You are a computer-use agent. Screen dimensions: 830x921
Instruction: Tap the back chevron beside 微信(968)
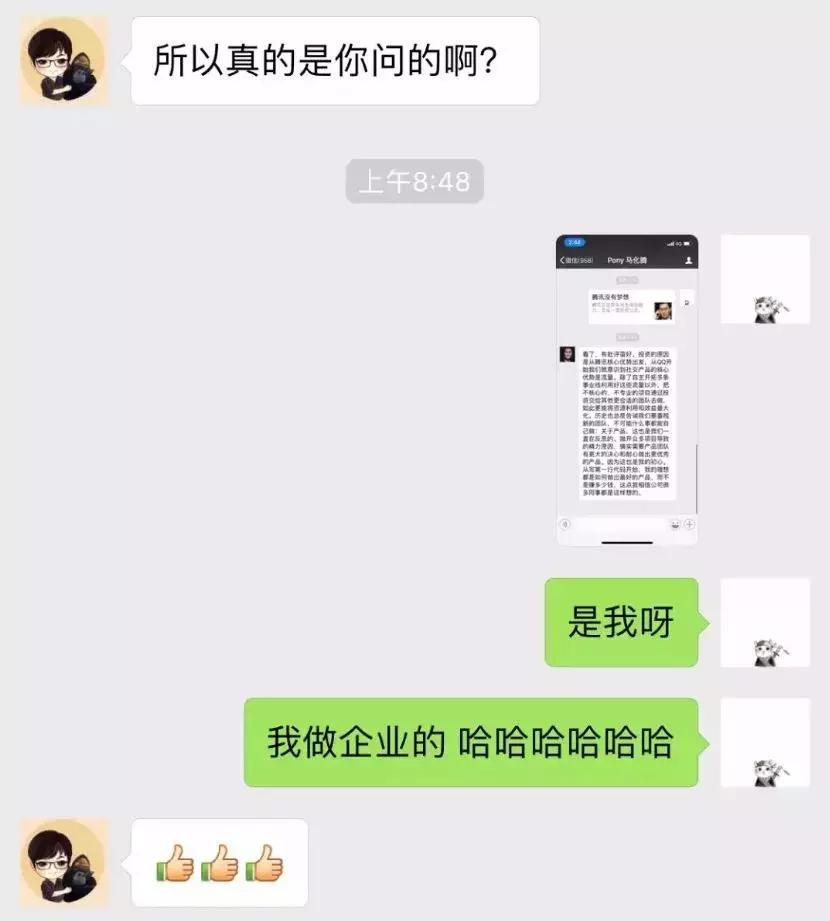[x=561, y=259]
